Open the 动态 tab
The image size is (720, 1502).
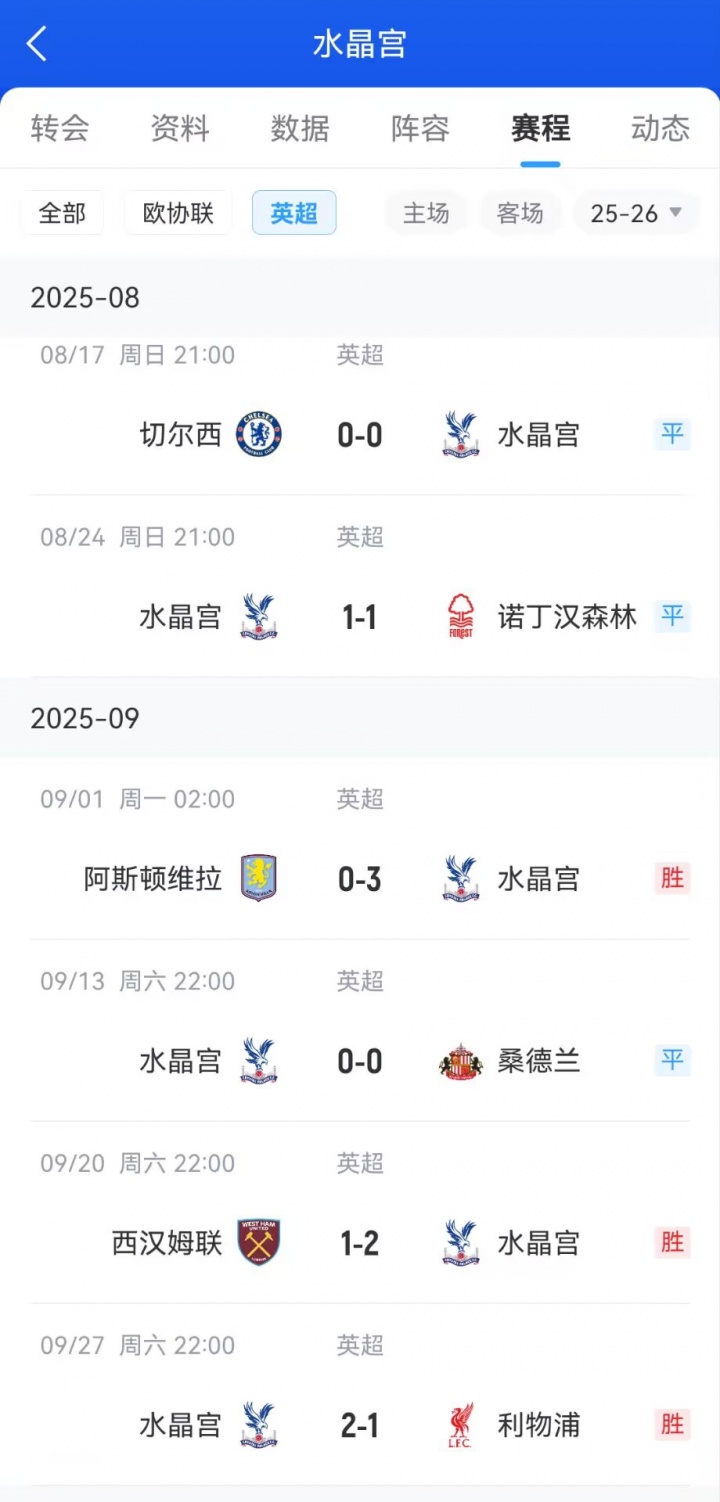click(x=660, y=128)
